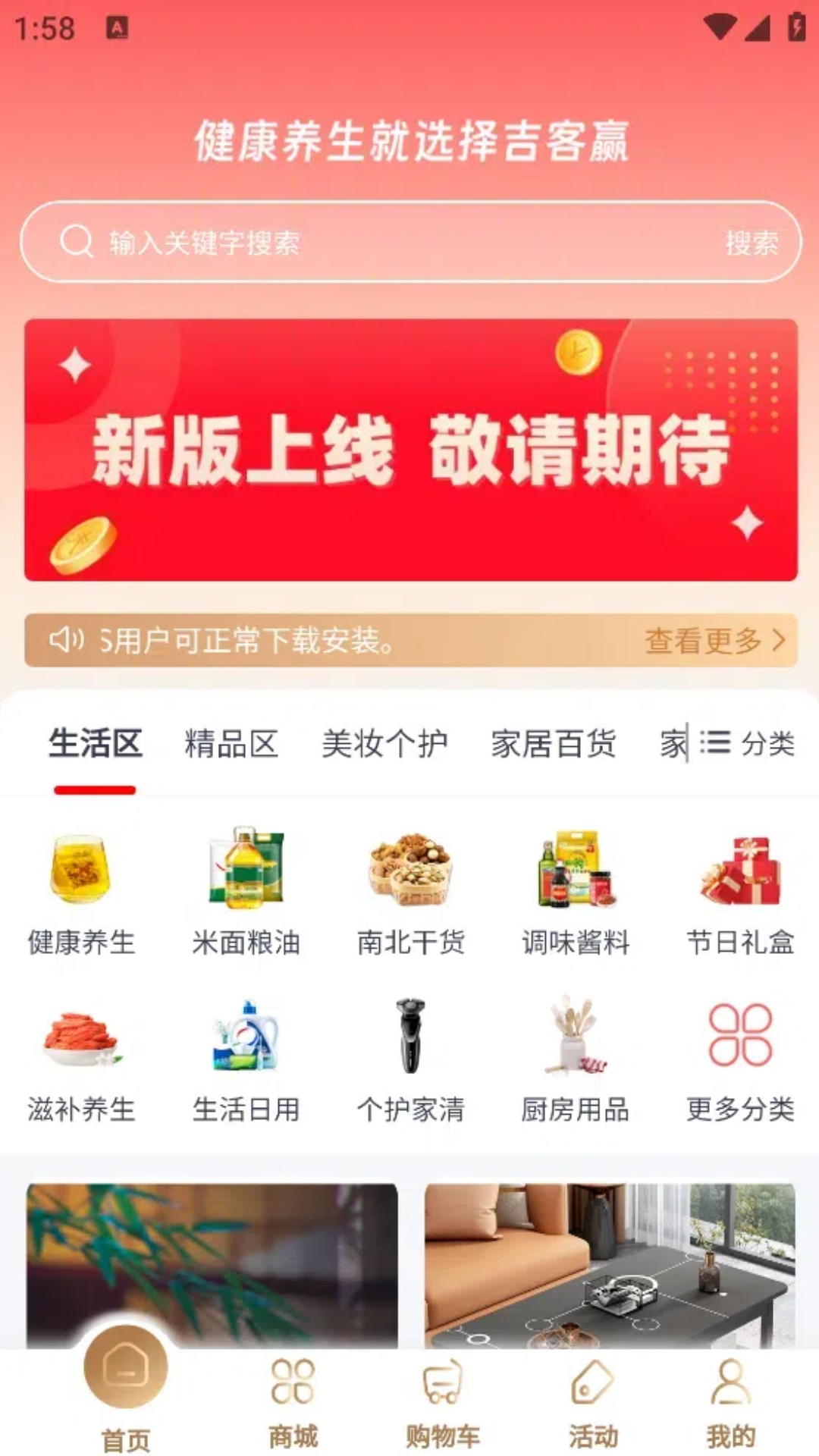Tap the keyword search input field

tap(394, 243)
